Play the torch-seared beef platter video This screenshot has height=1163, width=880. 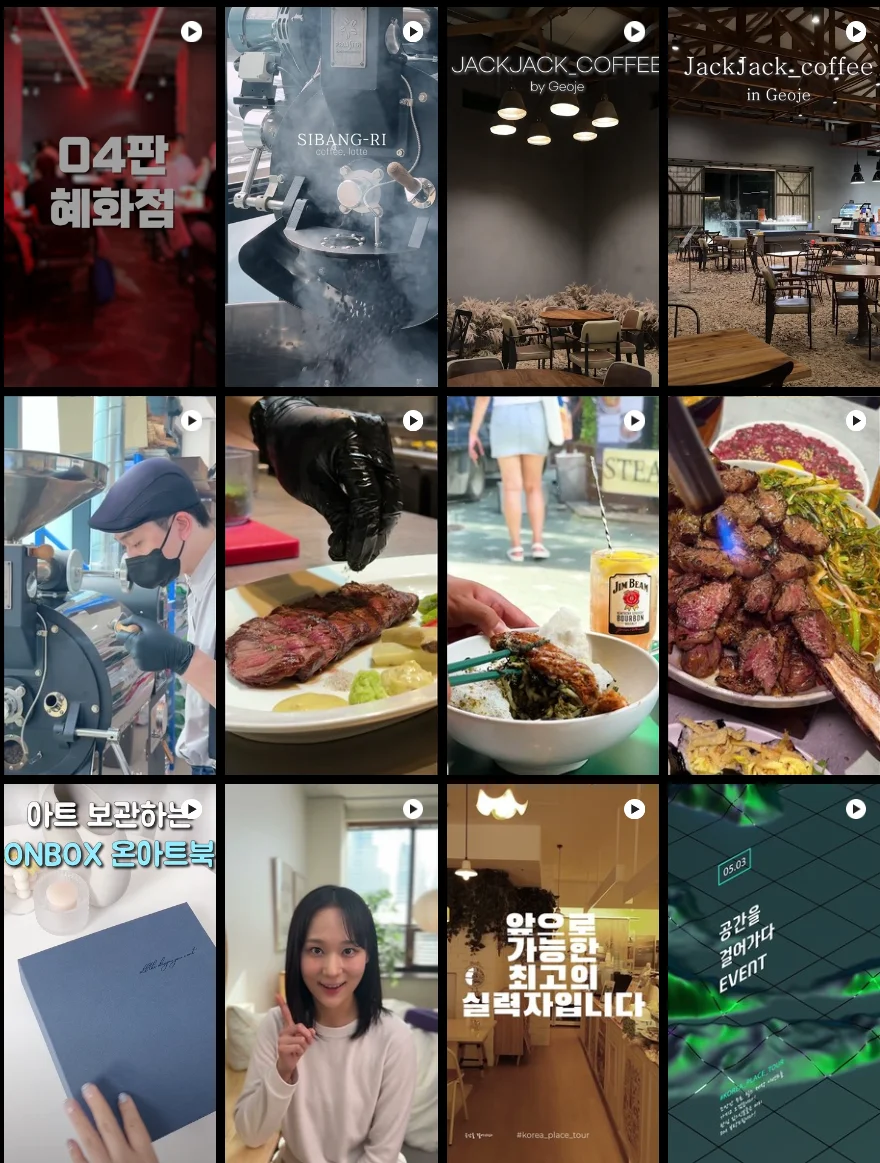click(x=774, y=585)
